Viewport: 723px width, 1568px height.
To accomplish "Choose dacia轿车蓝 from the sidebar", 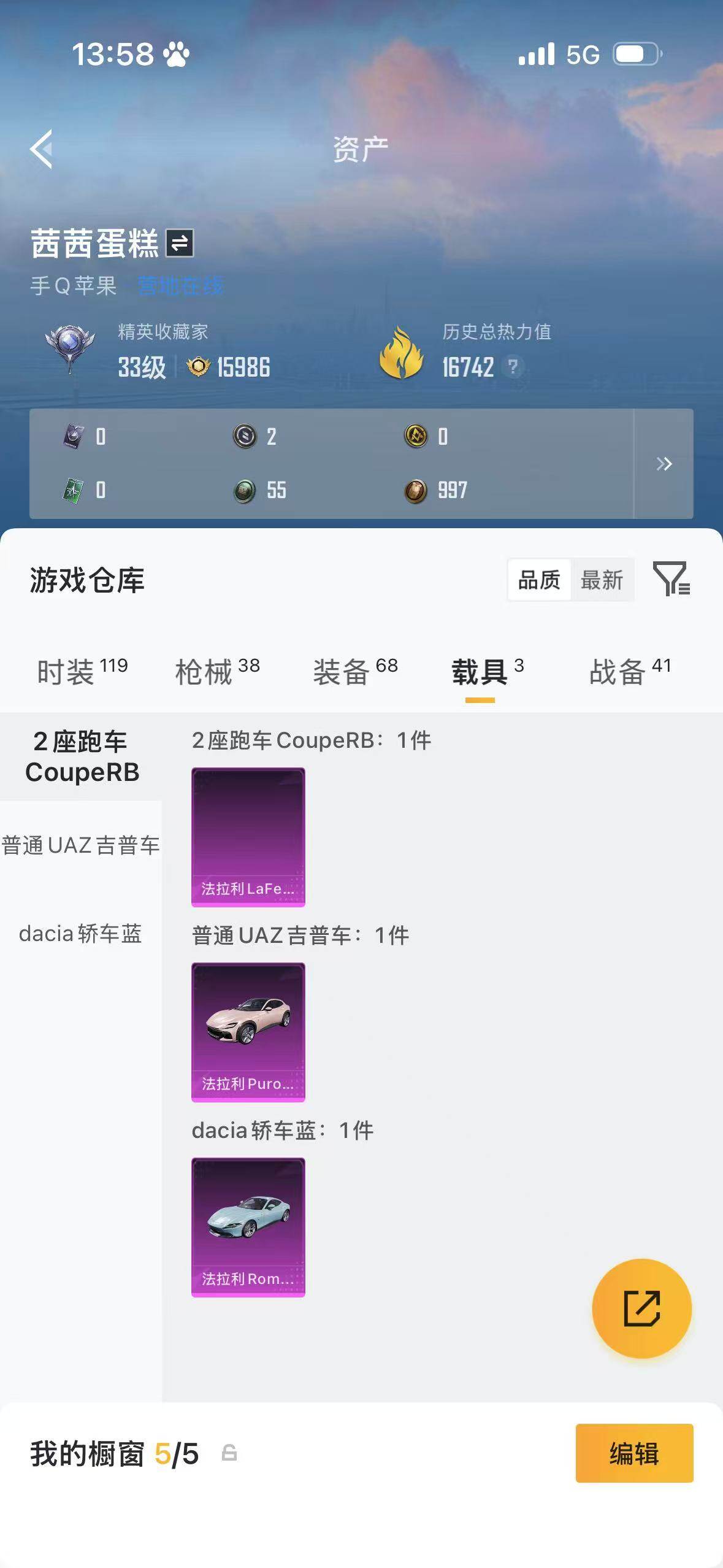I will pos(80,934).
